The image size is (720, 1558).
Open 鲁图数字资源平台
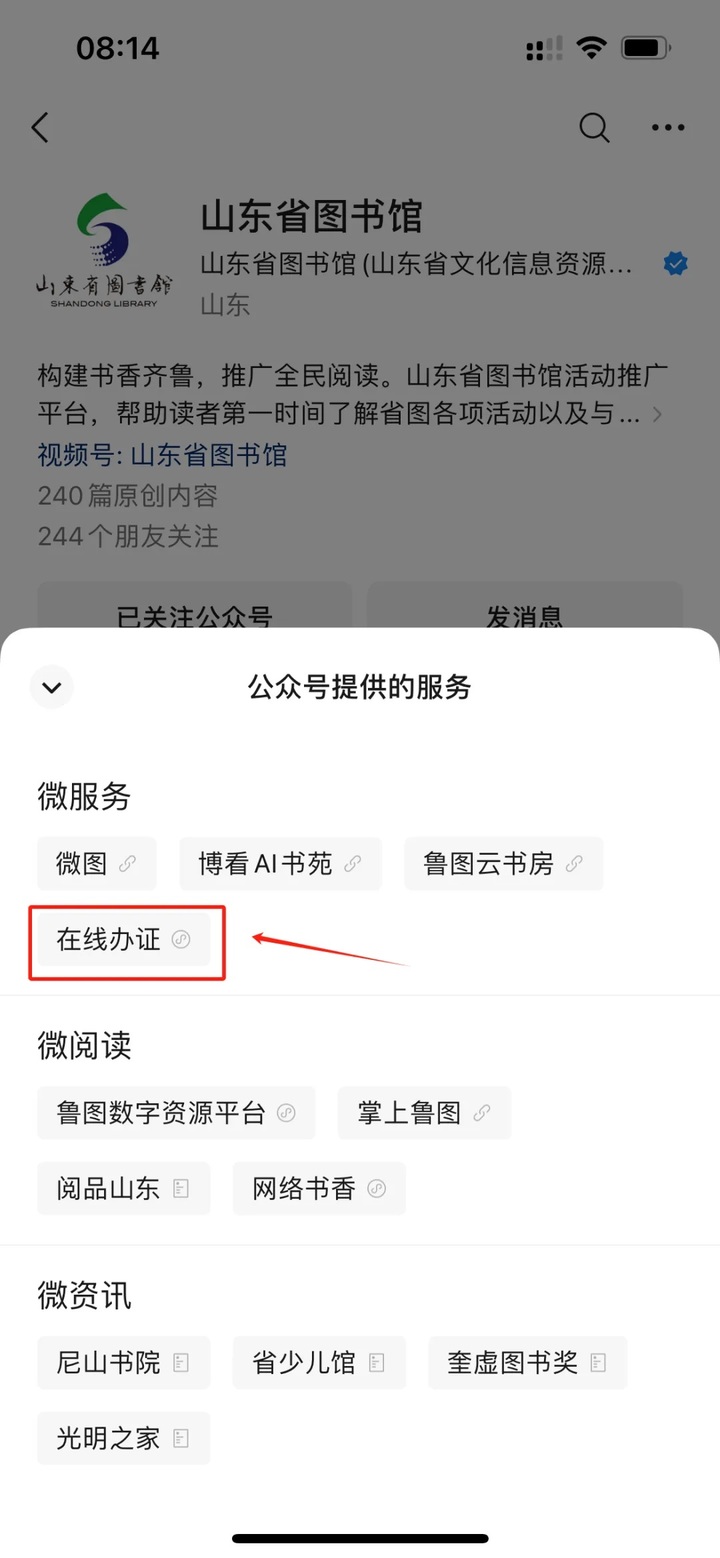point(176,1113)
